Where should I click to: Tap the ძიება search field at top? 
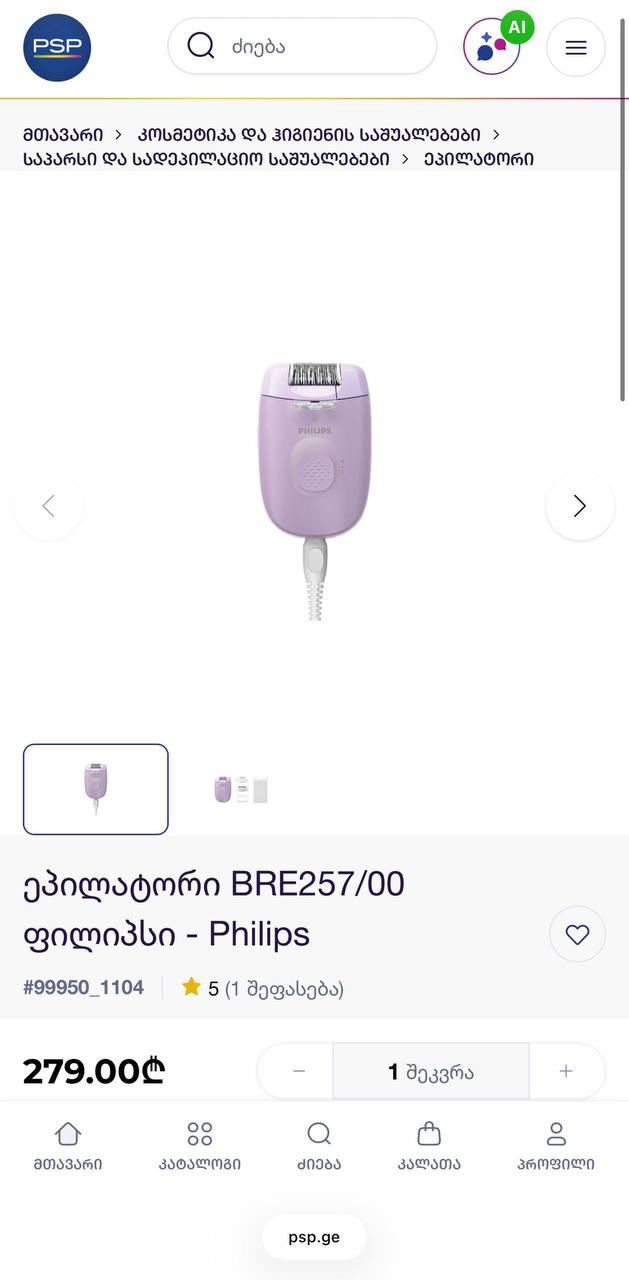tap(302, 46)
